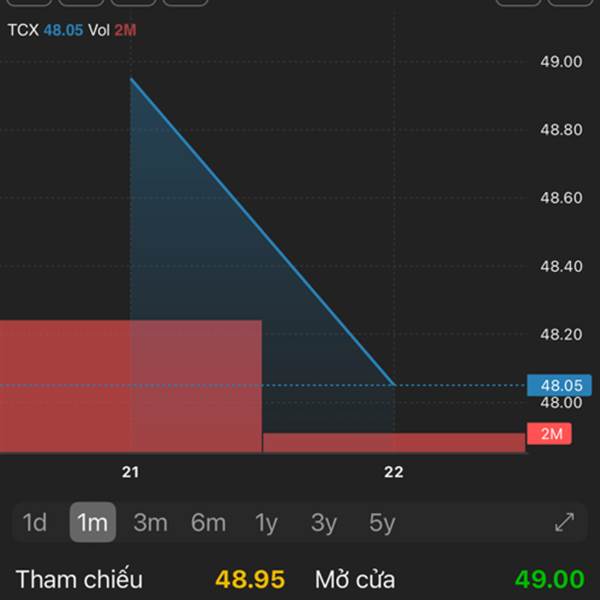
Task: Switch to the 6m range
Action: pyautogui.click(x=208, y=522)
